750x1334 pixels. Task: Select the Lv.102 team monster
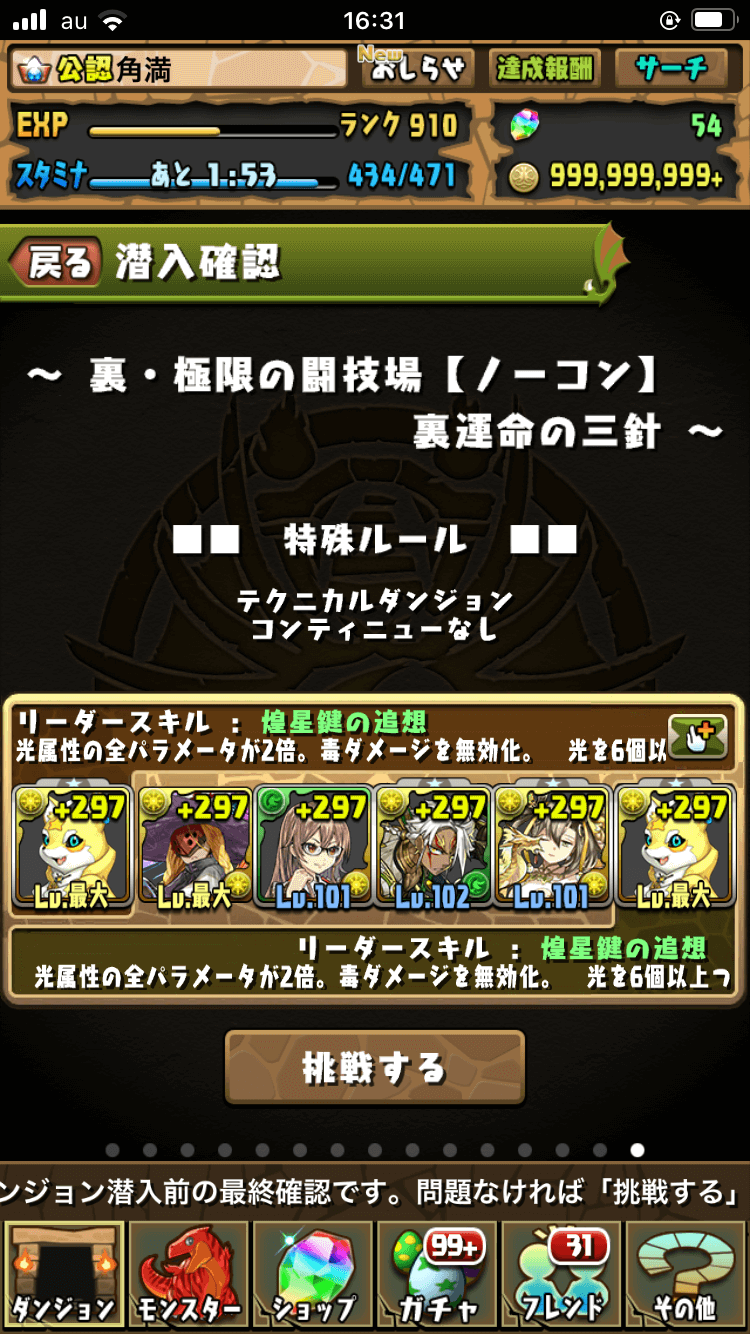pyautogui.click(x=431, y=849)
